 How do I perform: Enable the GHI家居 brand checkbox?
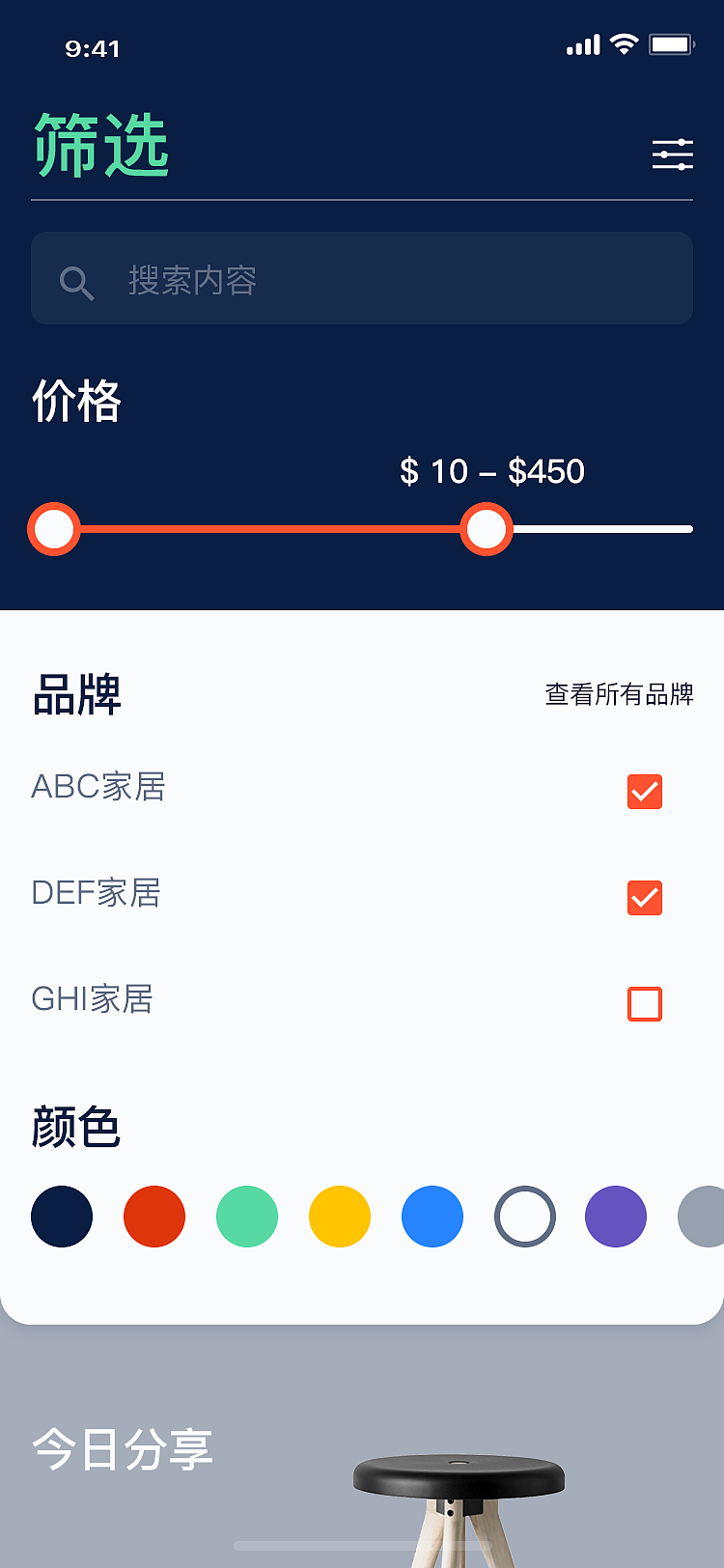click(x=644, y=1004)
